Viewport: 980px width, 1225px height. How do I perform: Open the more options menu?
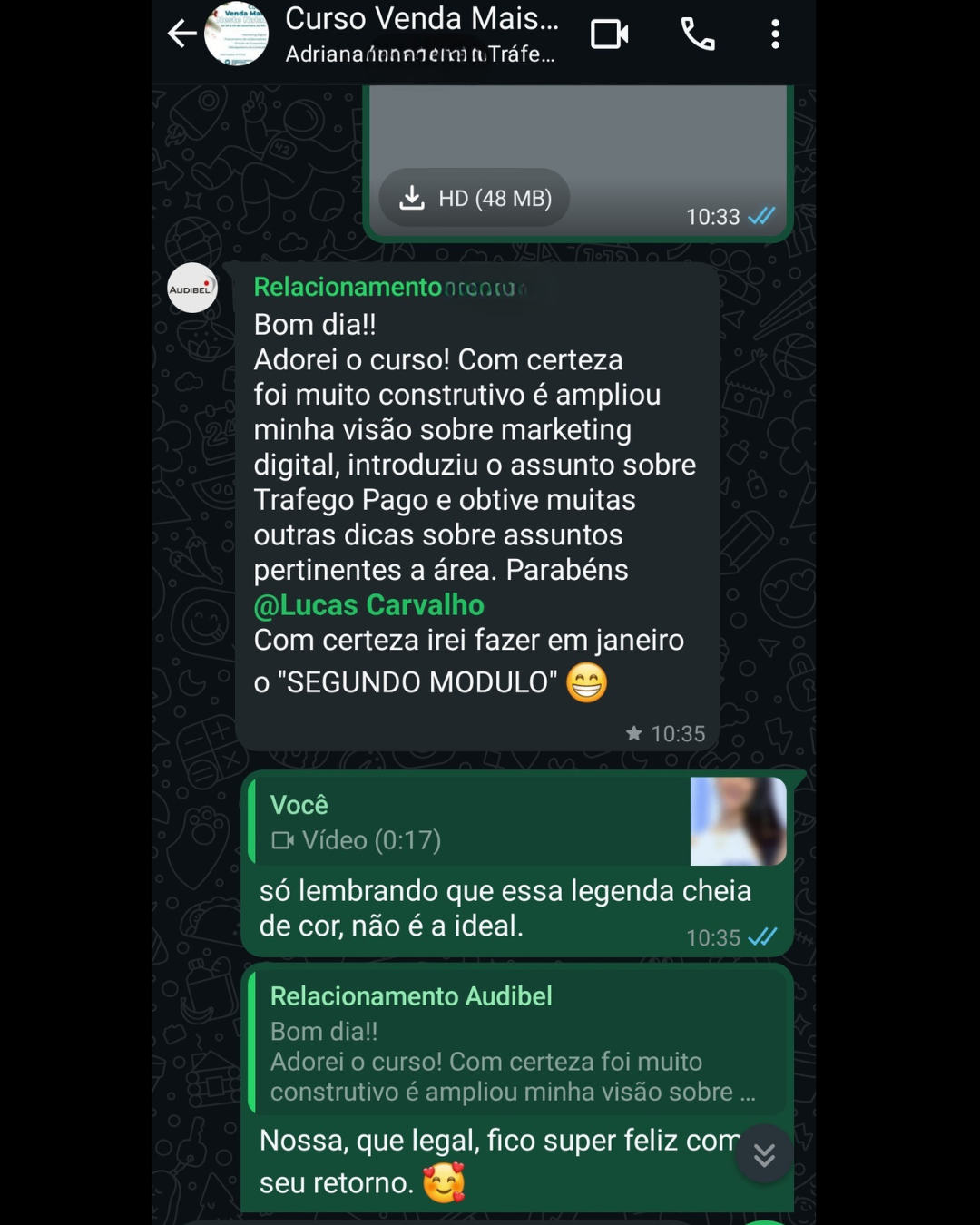pyautogui.click(x=775, y=34)
